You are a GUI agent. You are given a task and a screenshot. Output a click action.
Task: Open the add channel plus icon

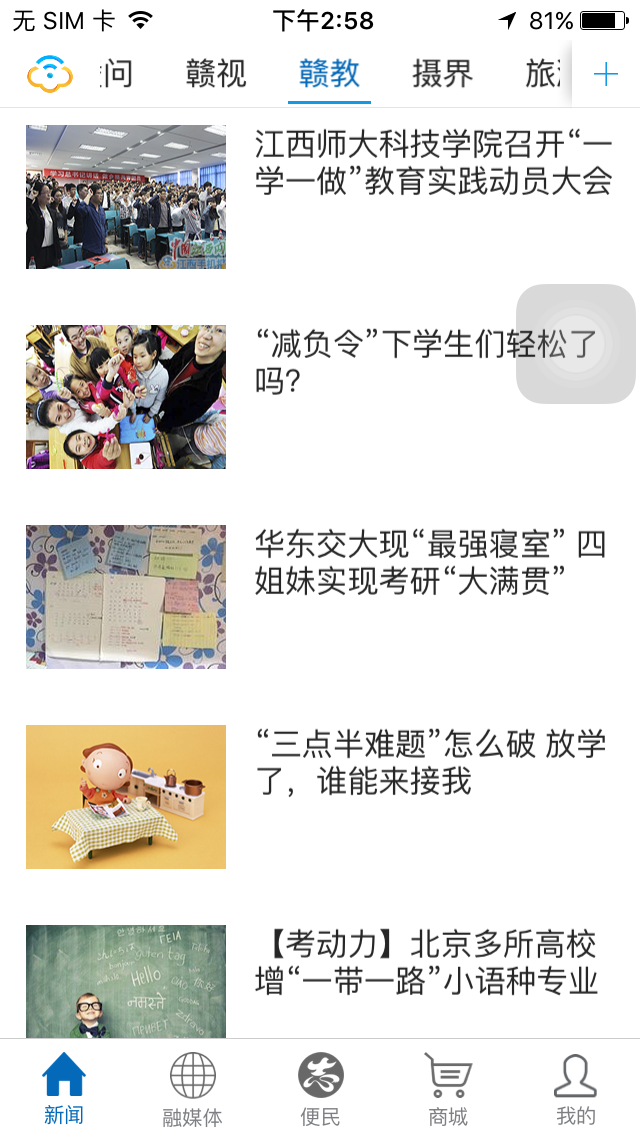(606, 74)
